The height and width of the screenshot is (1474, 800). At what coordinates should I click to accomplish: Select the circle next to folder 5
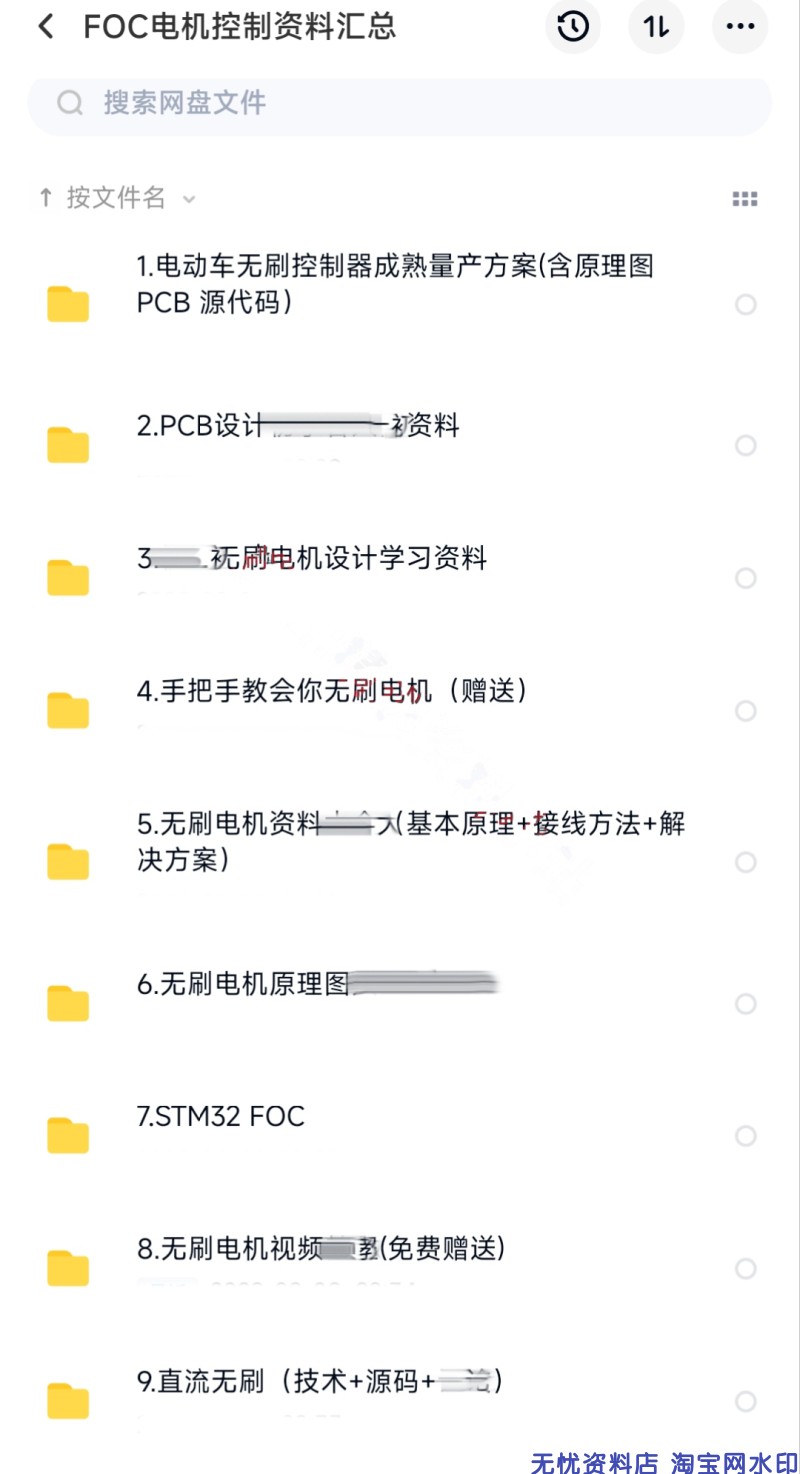746,862
